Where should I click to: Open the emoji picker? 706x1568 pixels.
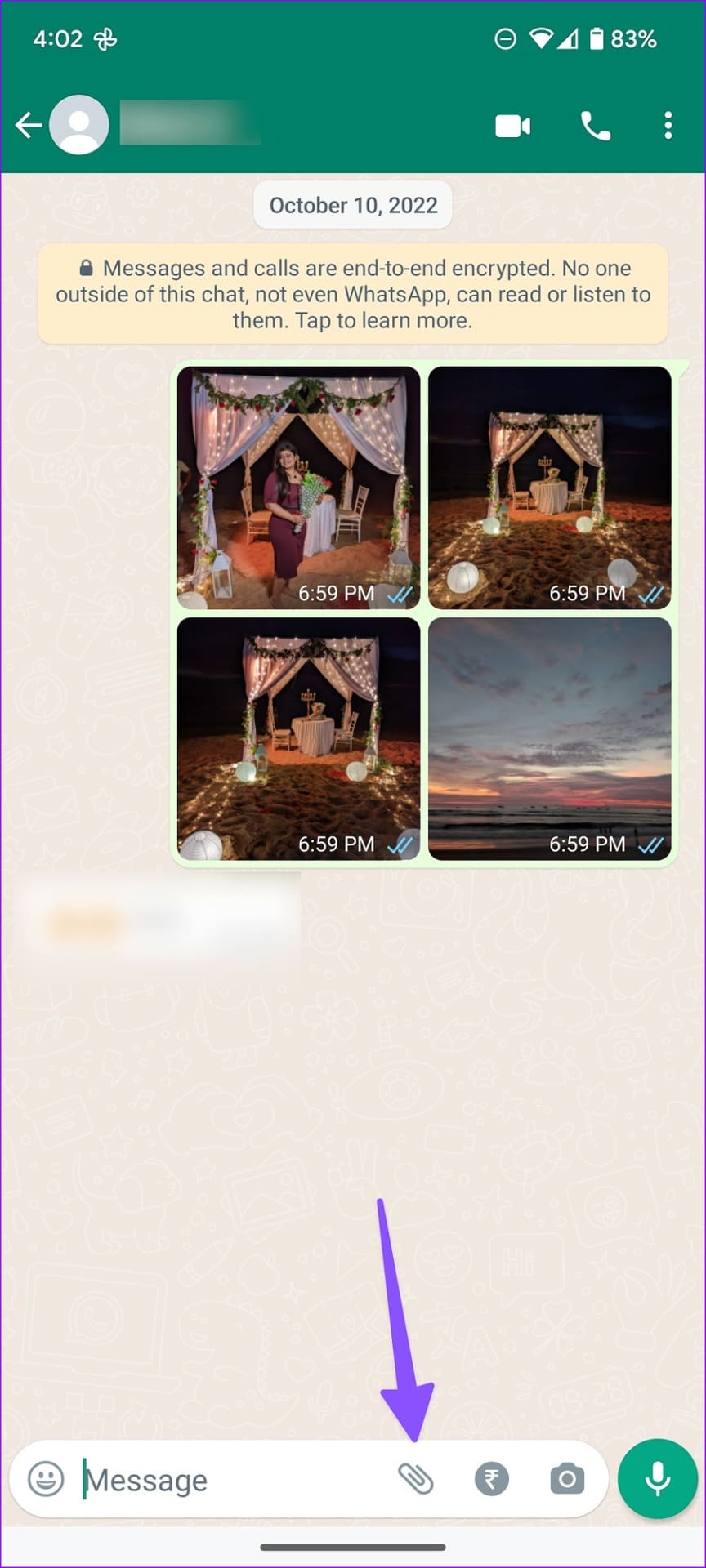tap(46, 1479)
